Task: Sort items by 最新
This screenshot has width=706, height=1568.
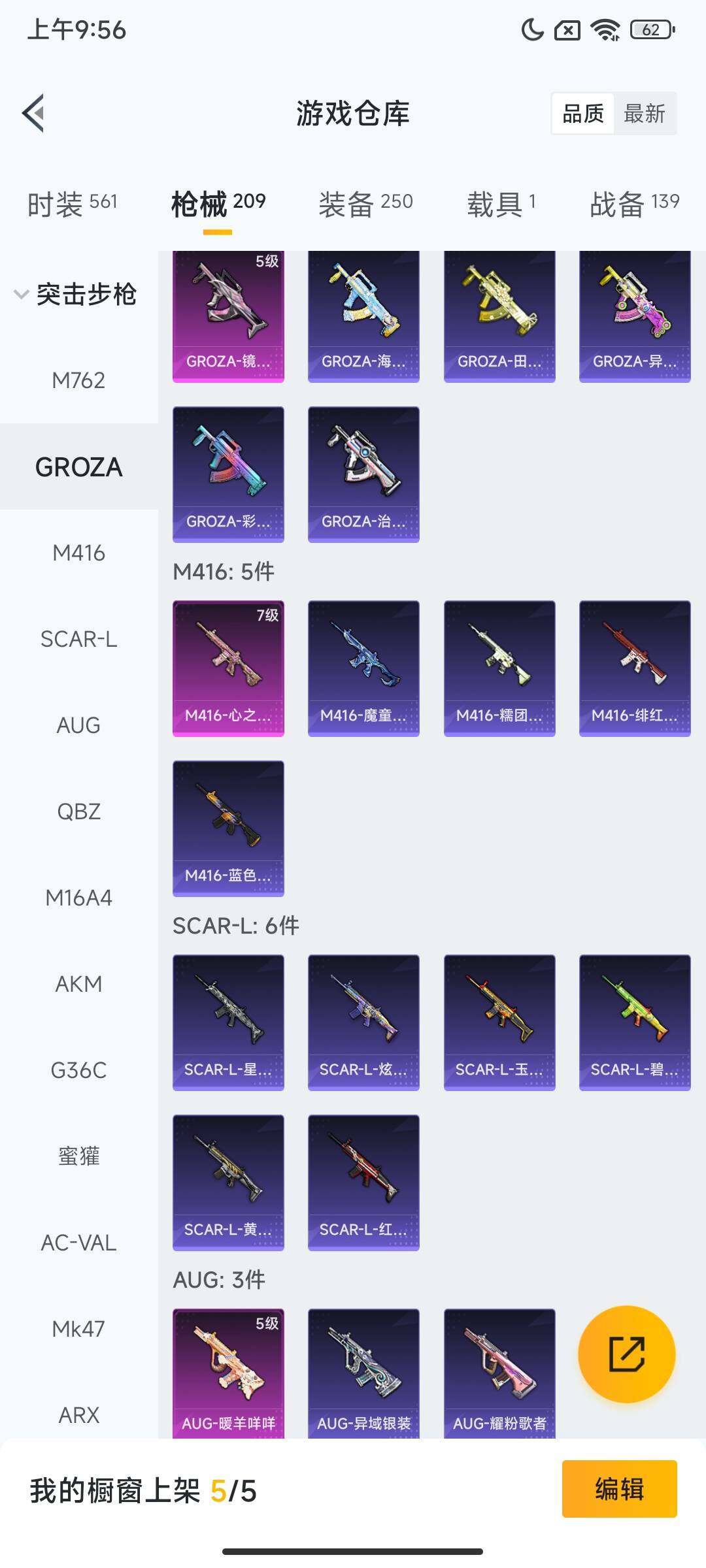Action: click(x=644, y=114)
